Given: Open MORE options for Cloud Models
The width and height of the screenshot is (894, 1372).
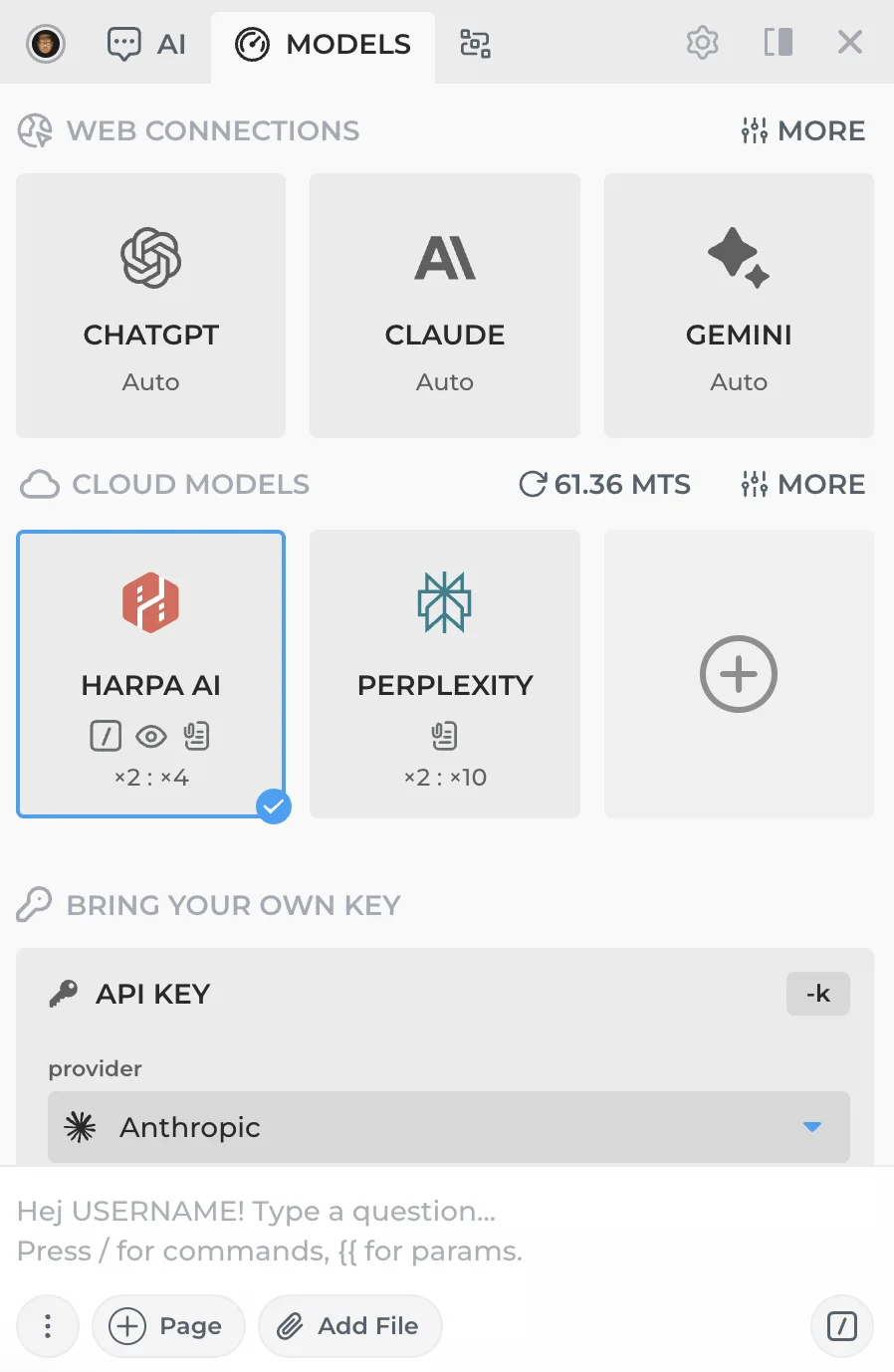Looking at the screenshot, I should point(803,484).
